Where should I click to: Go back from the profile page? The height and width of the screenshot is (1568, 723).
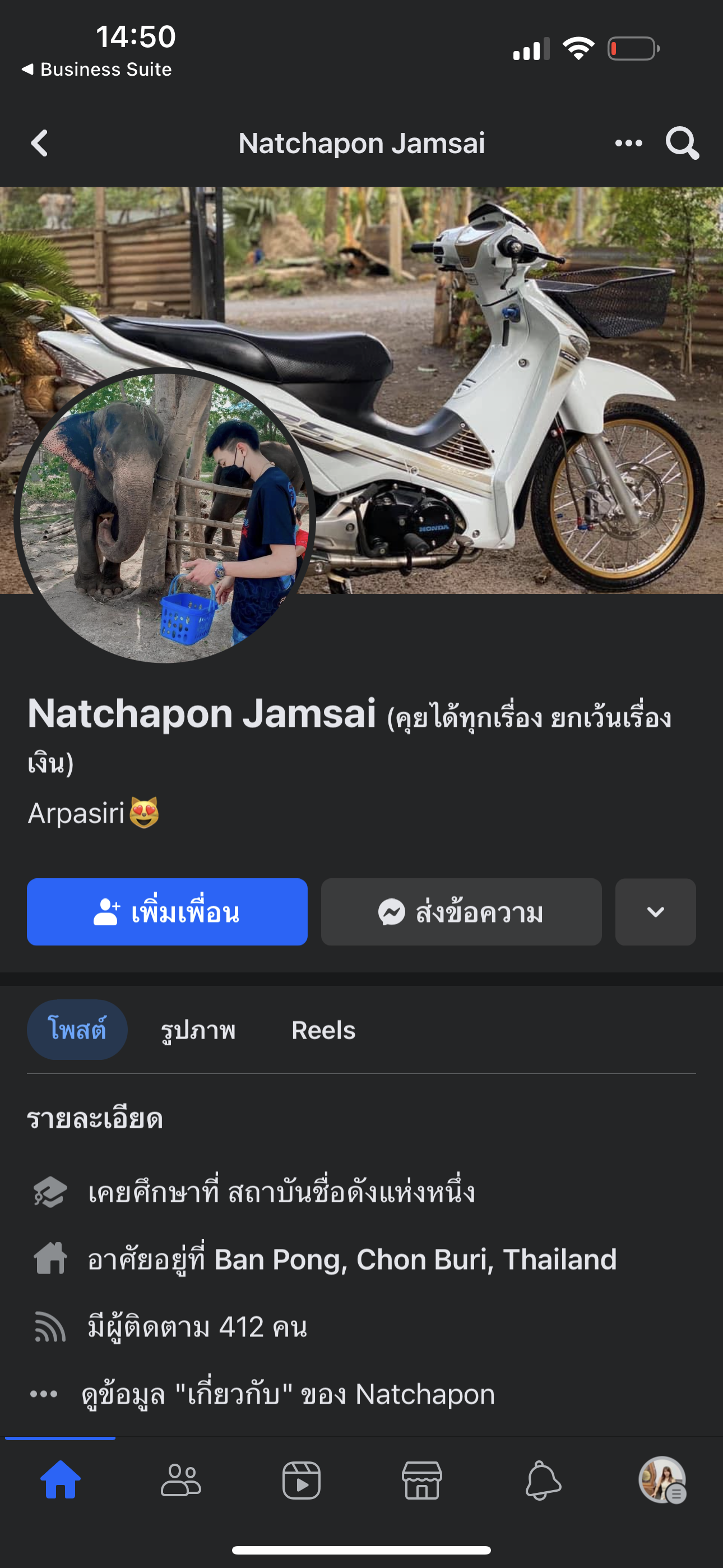coord(40,144)
